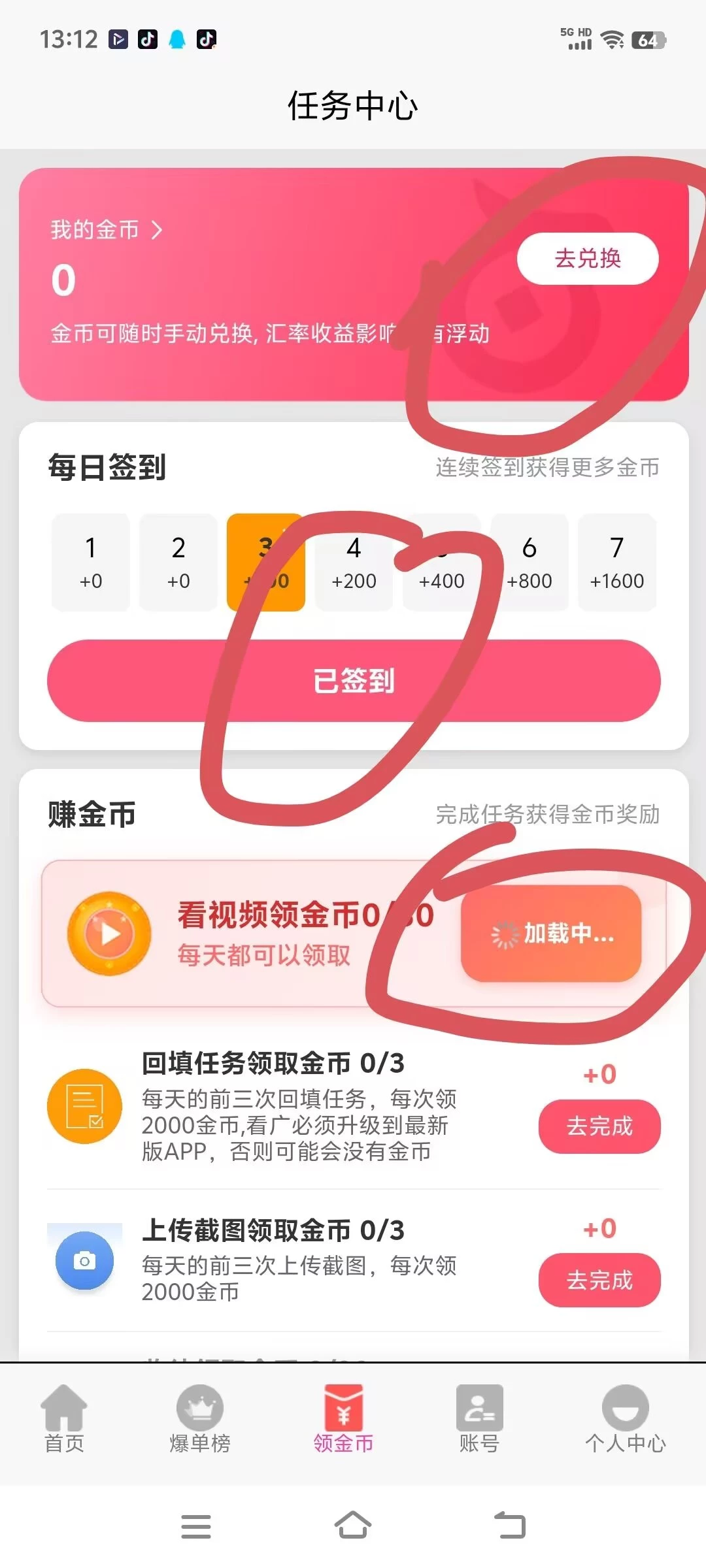Tap the 去兑换 exchange button

click(x=587, y=259)
